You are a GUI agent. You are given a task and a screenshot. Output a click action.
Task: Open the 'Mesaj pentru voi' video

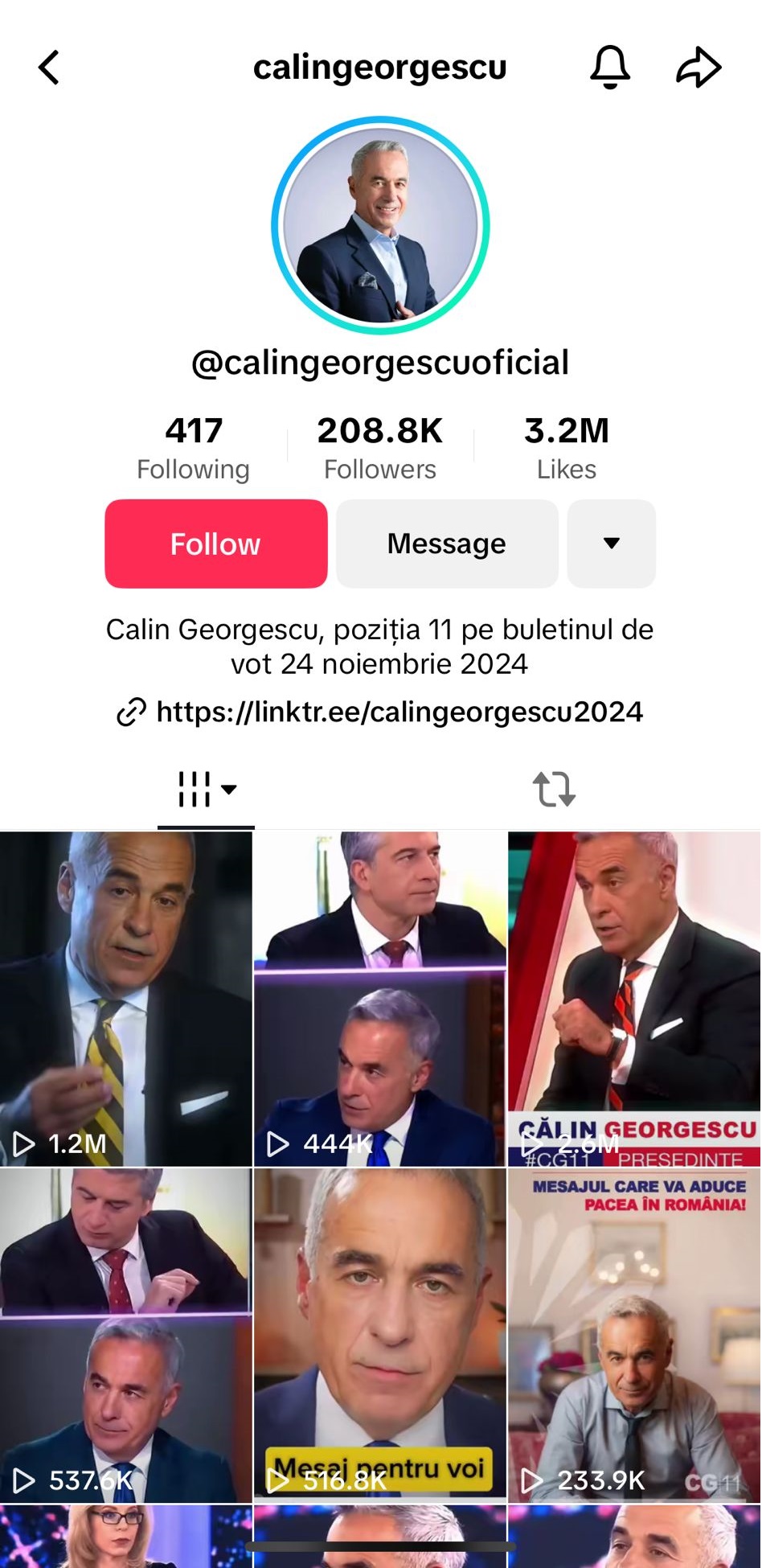(380, 1335)
